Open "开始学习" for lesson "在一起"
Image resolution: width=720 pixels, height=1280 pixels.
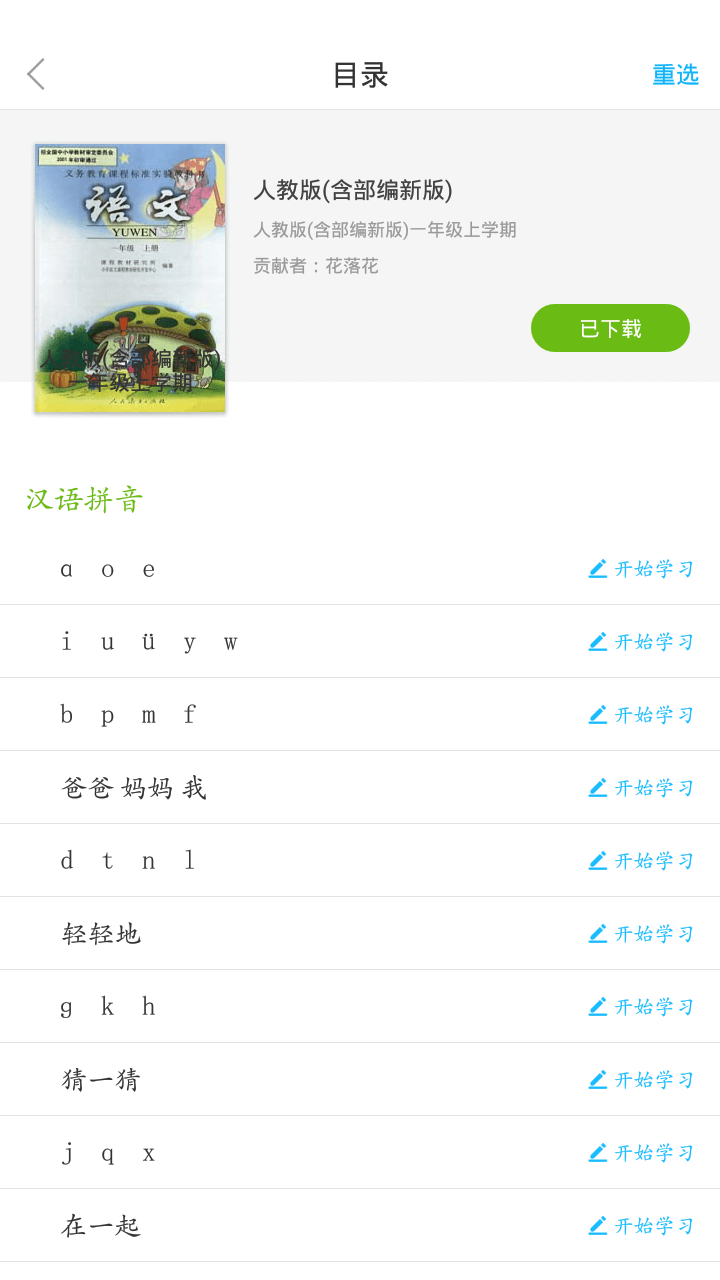coord(655,1225)
